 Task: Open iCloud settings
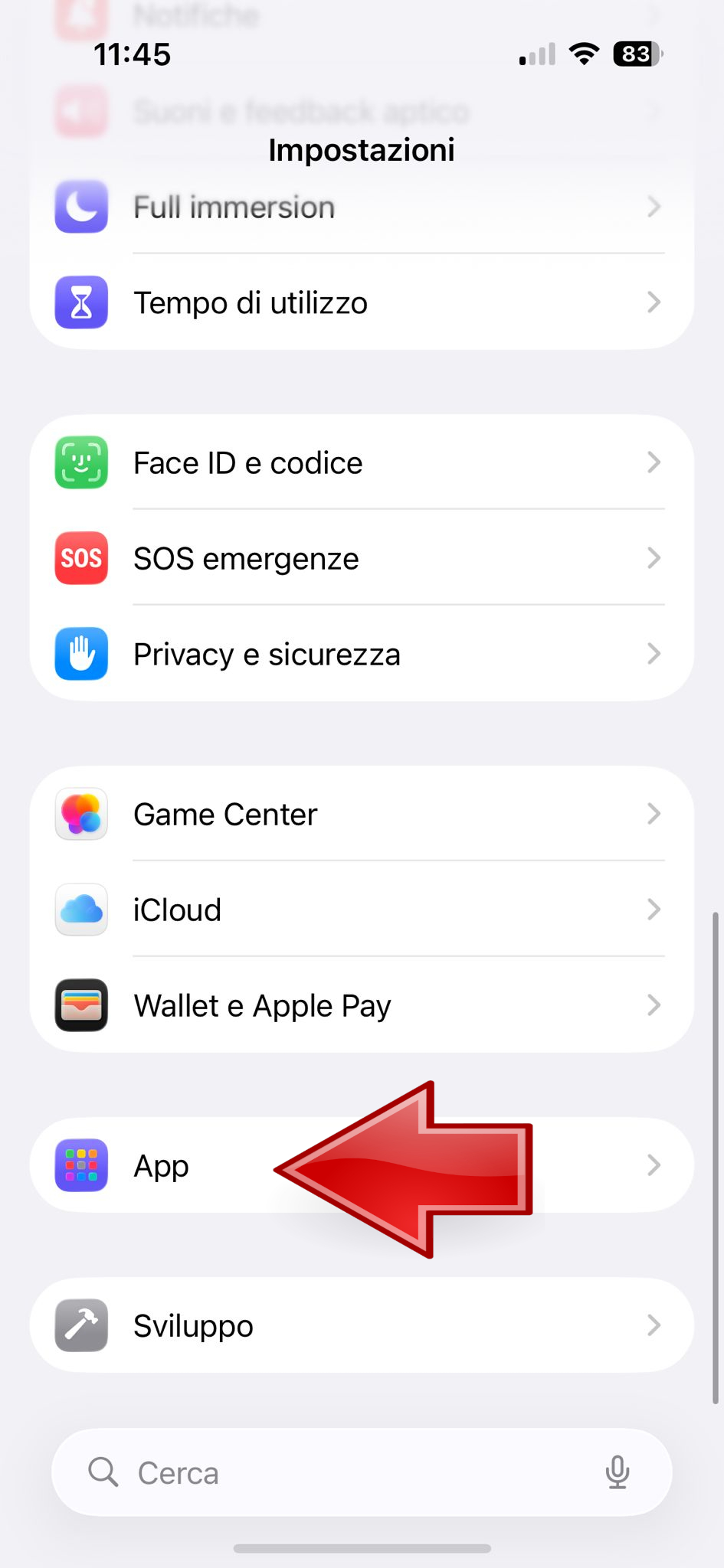360,910
